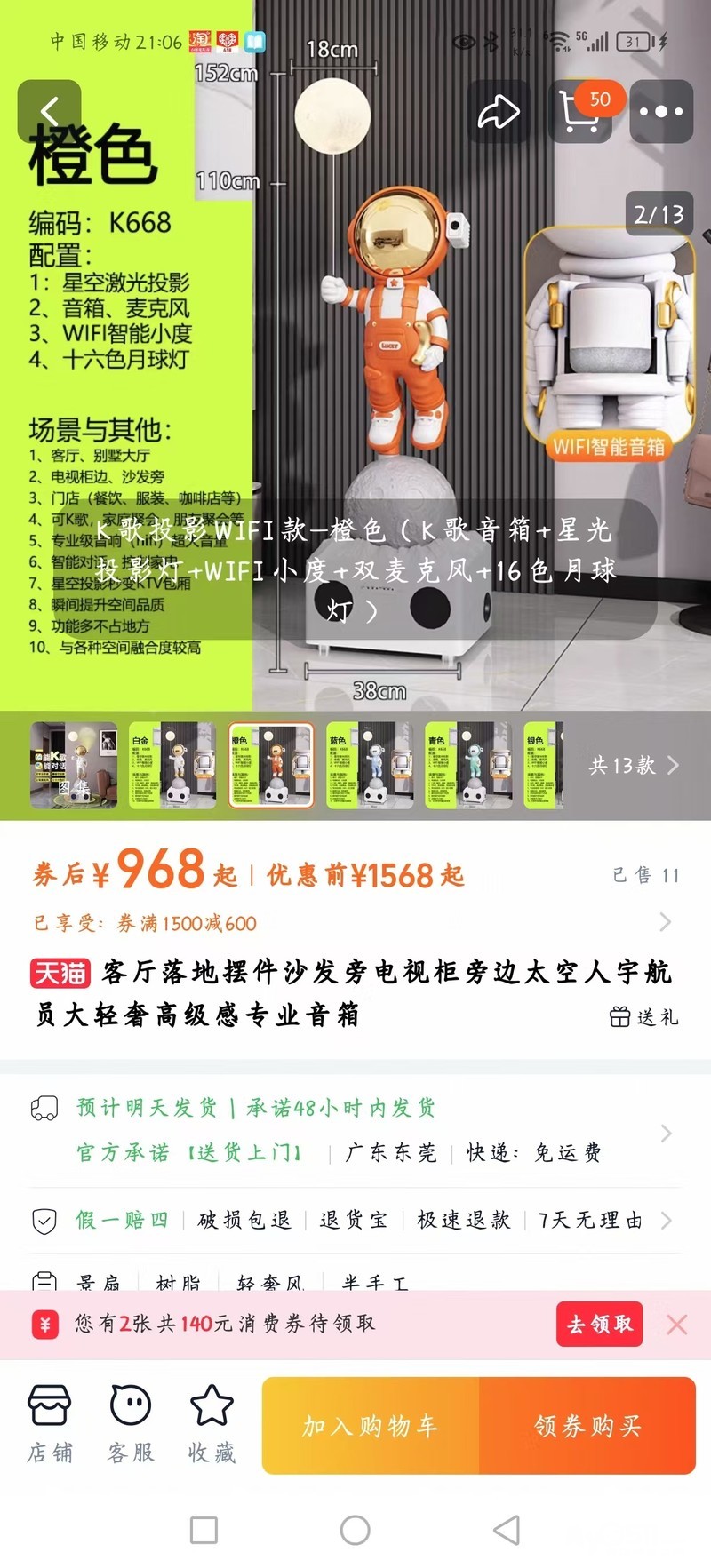View all 共13款 variants

(x=633, y=765)
